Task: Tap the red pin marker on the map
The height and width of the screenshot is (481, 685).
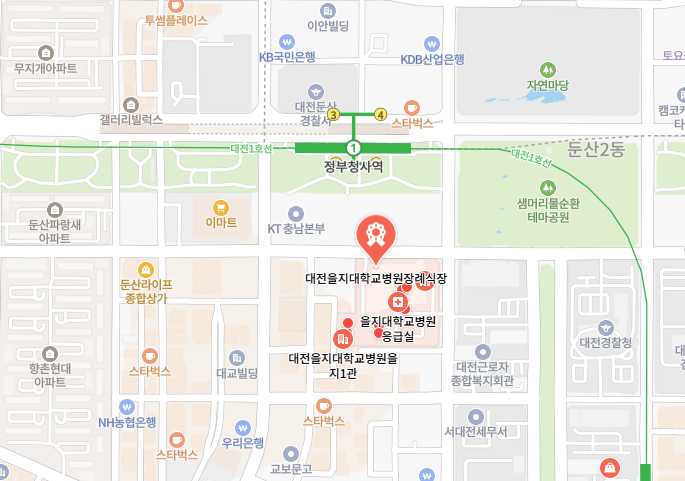Action: pyautogui.click(x=376, y=235)
